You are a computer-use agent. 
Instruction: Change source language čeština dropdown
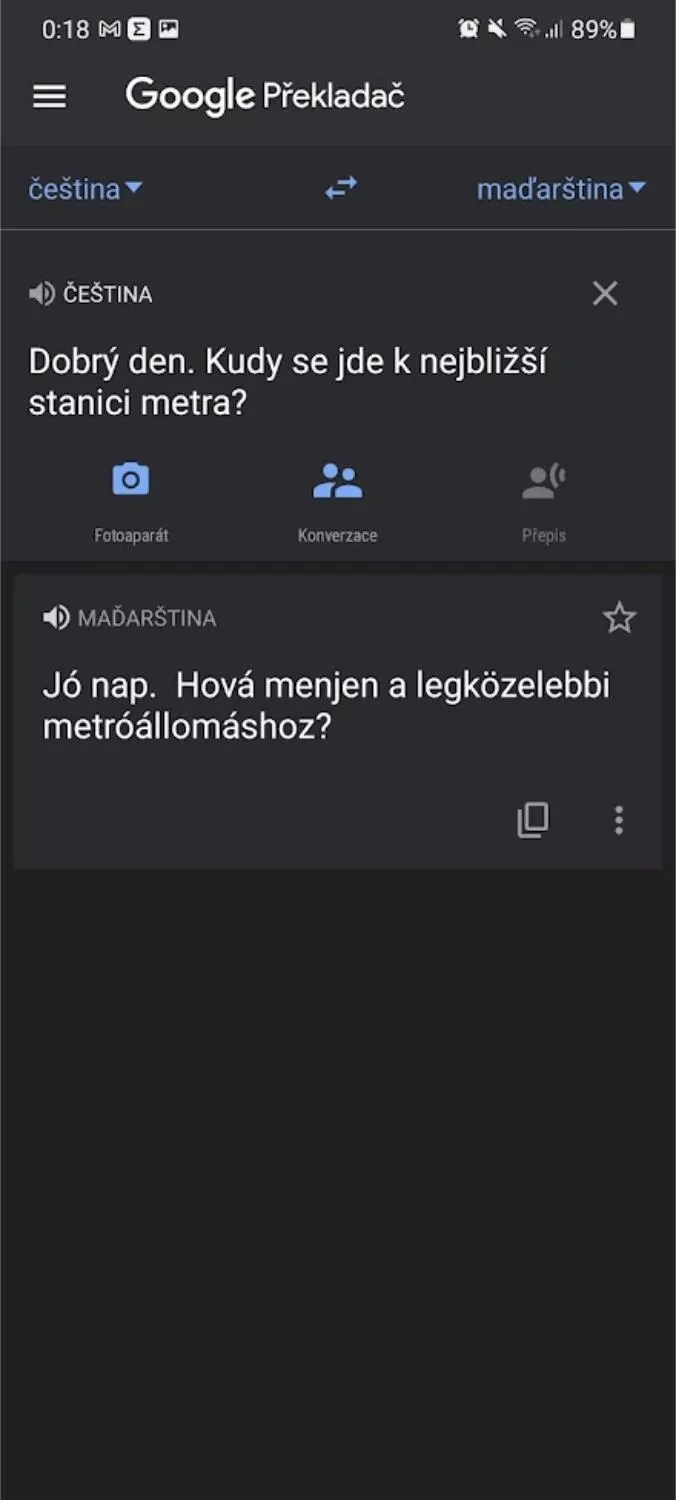[85, 189]
